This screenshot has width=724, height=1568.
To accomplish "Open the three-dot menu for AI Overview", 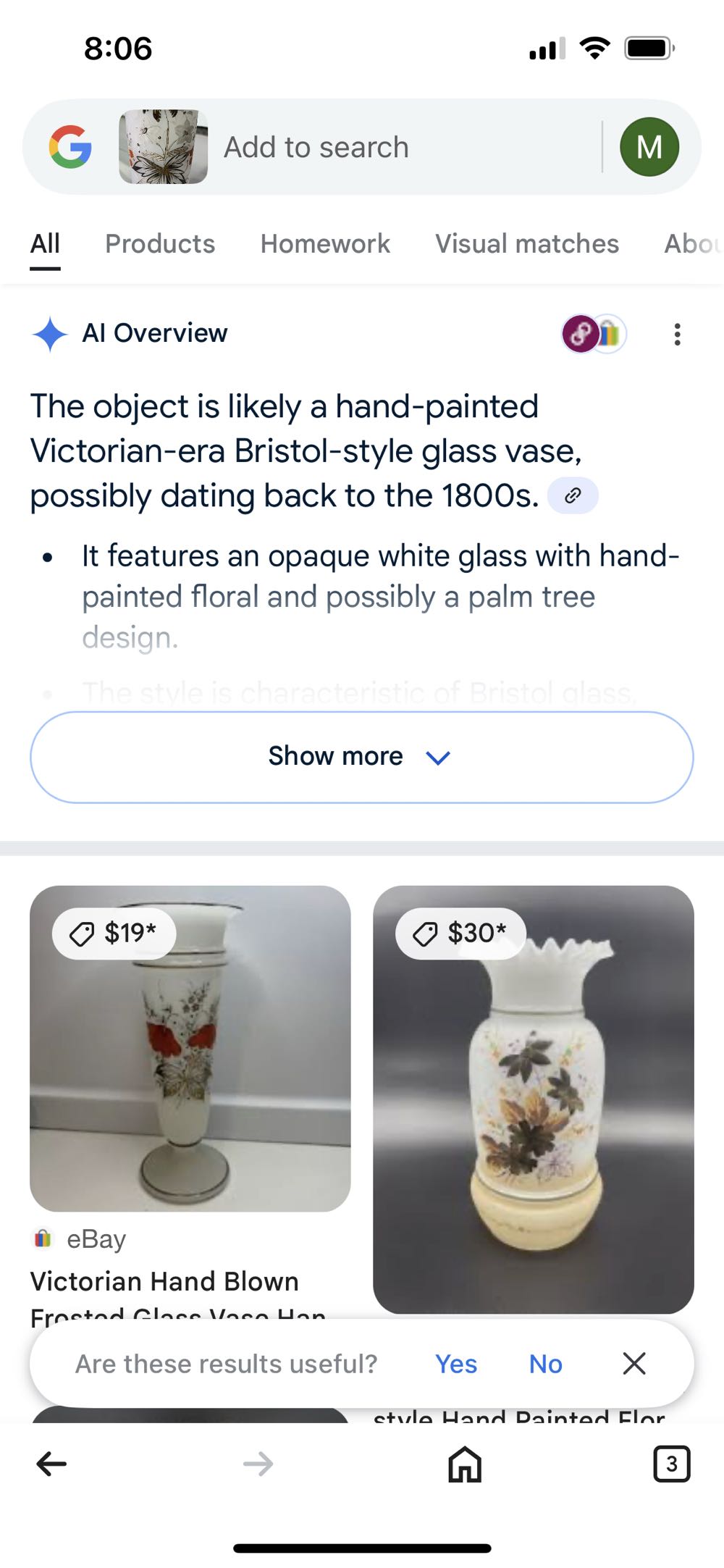I will tap(677, 334).
